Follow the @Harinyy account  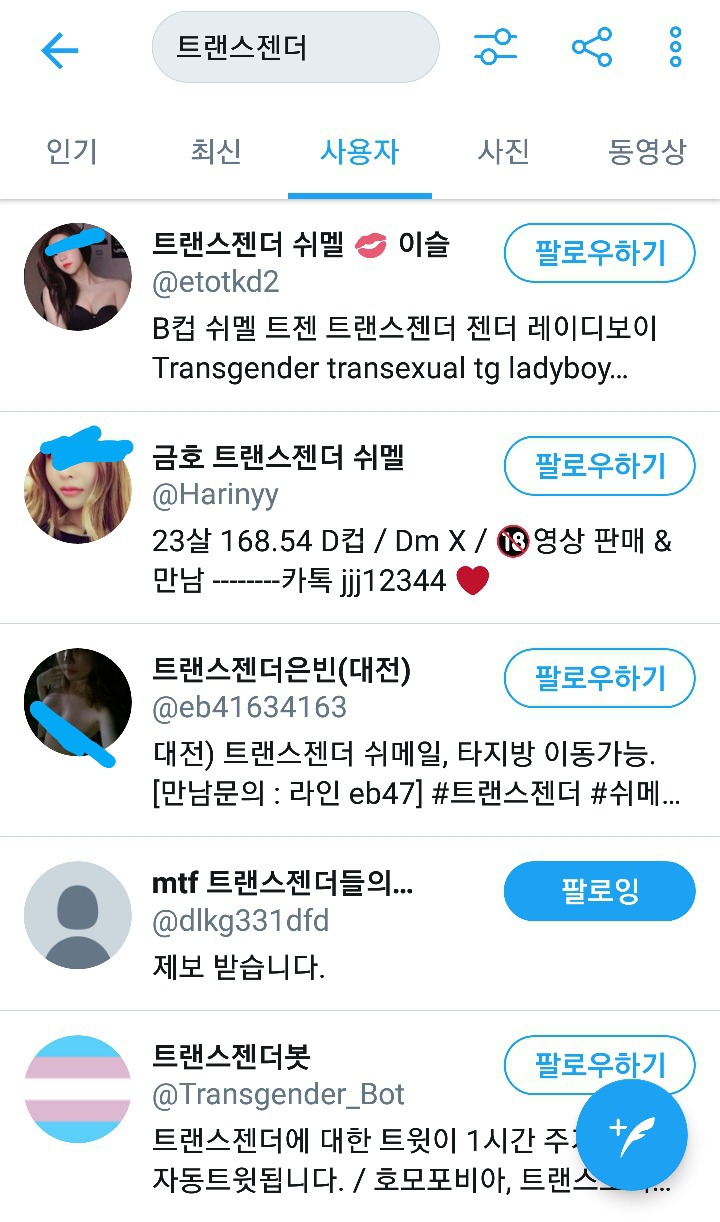tap(599, 466)
